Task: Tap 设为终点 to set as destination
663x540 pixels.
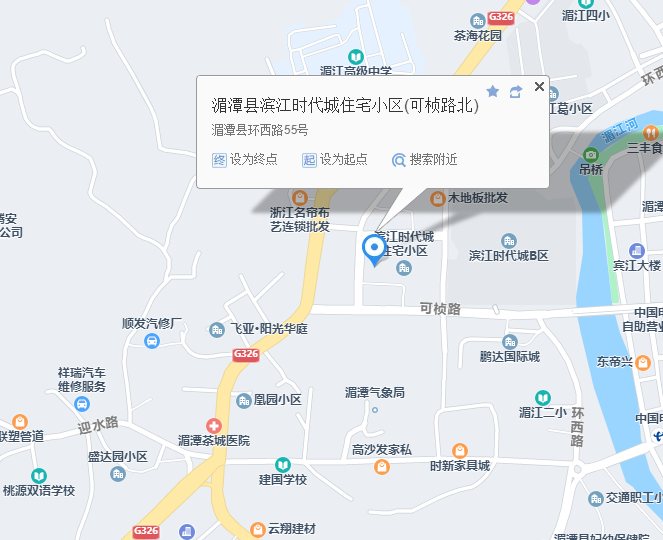Action: click(x=244, y=159)
